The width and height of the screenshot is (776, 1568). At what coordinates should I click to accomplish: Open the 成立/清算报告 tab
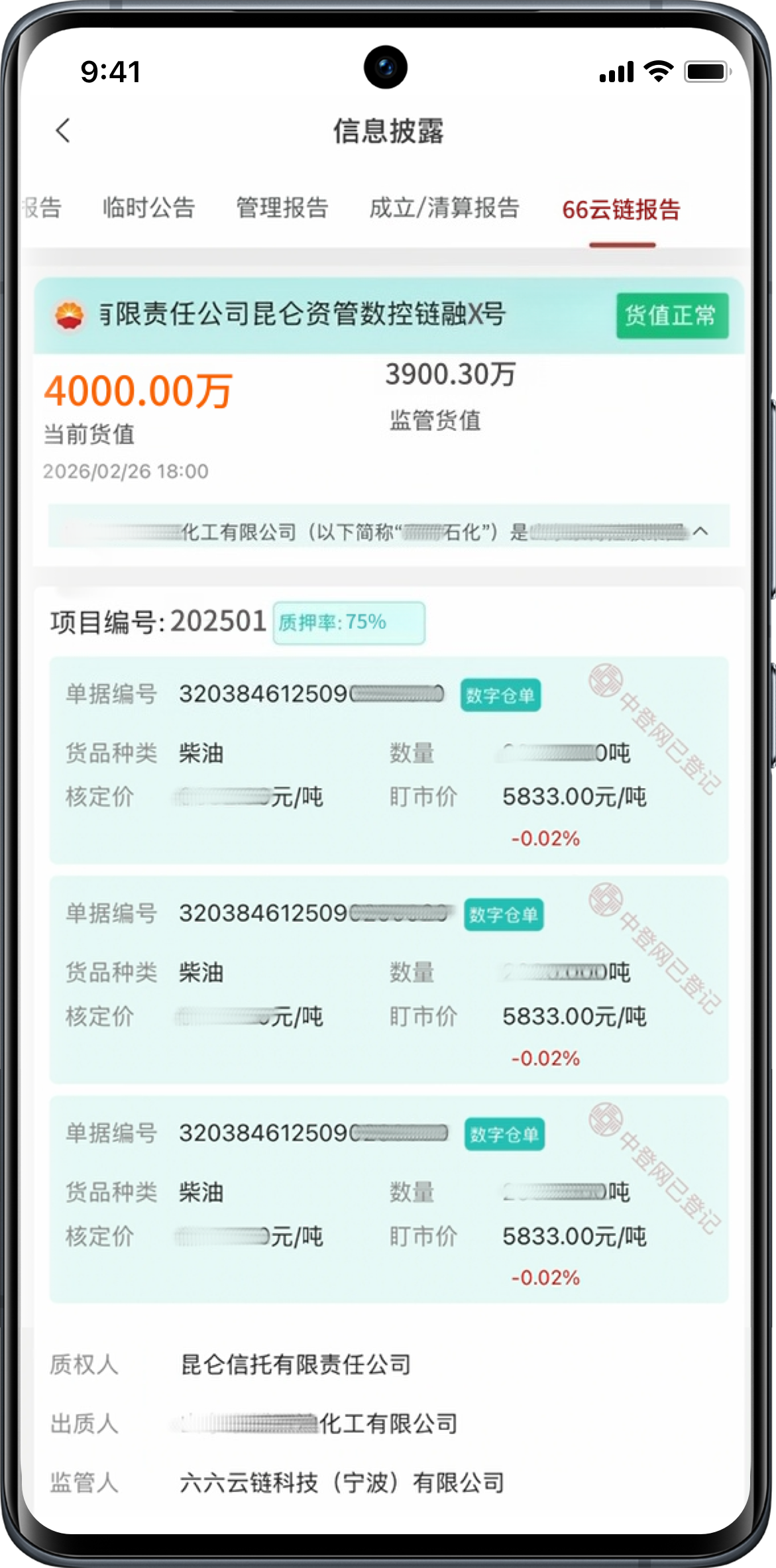click(444, 208)
